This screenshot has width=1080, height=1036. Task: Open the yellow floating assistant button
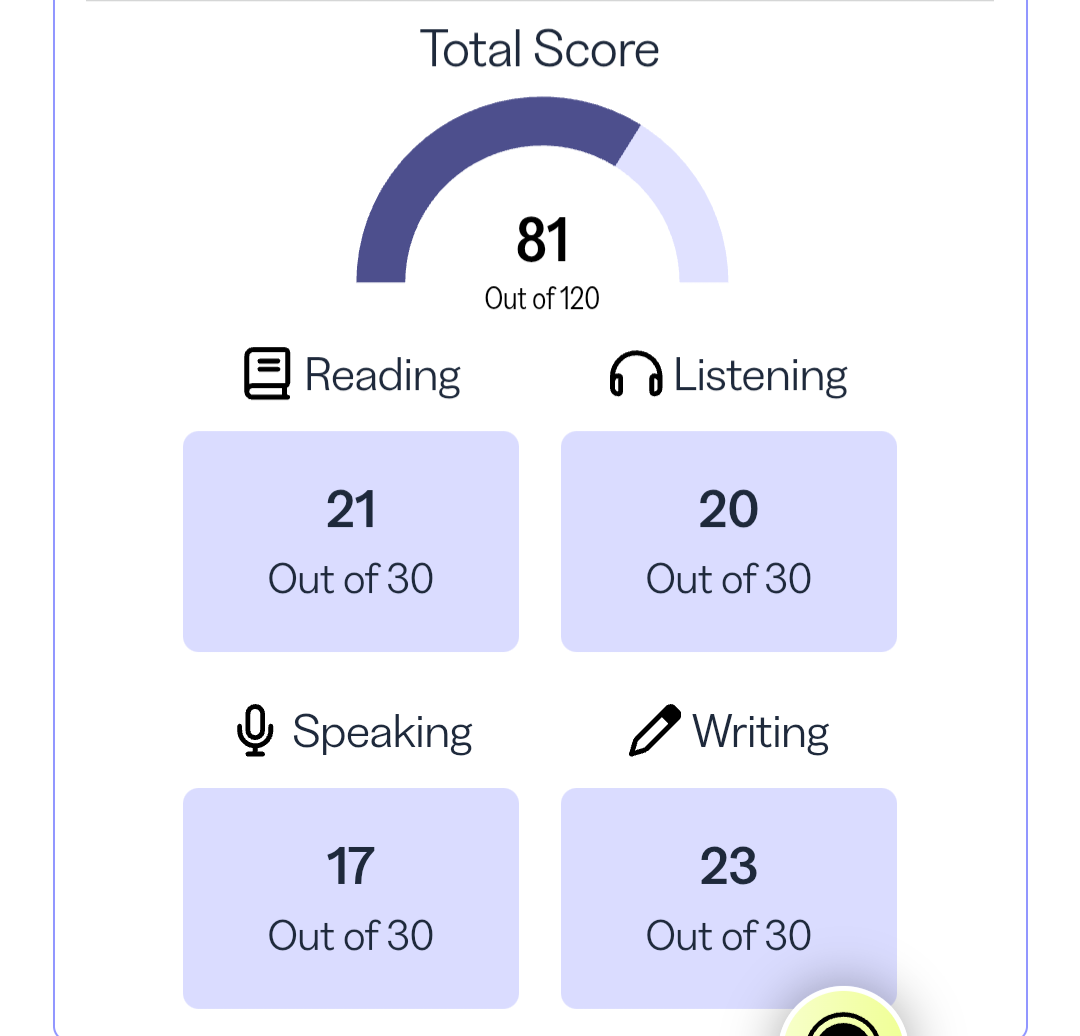(843, 1019)
